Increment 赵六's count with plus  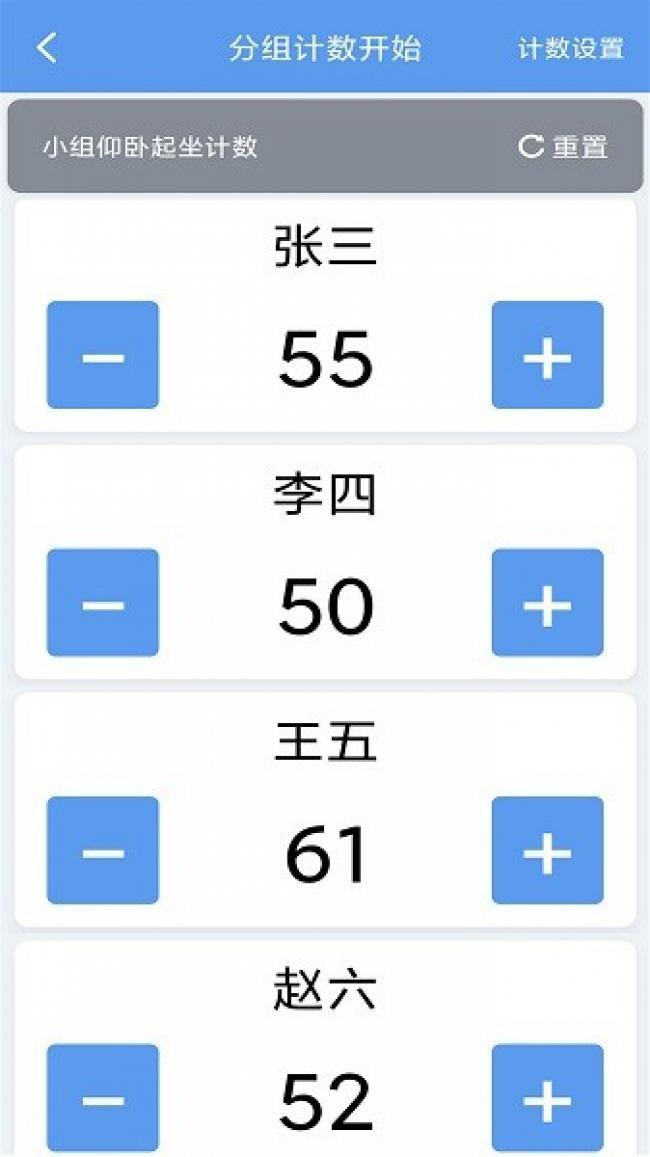pyautogui.click(x=547, y=1098)
